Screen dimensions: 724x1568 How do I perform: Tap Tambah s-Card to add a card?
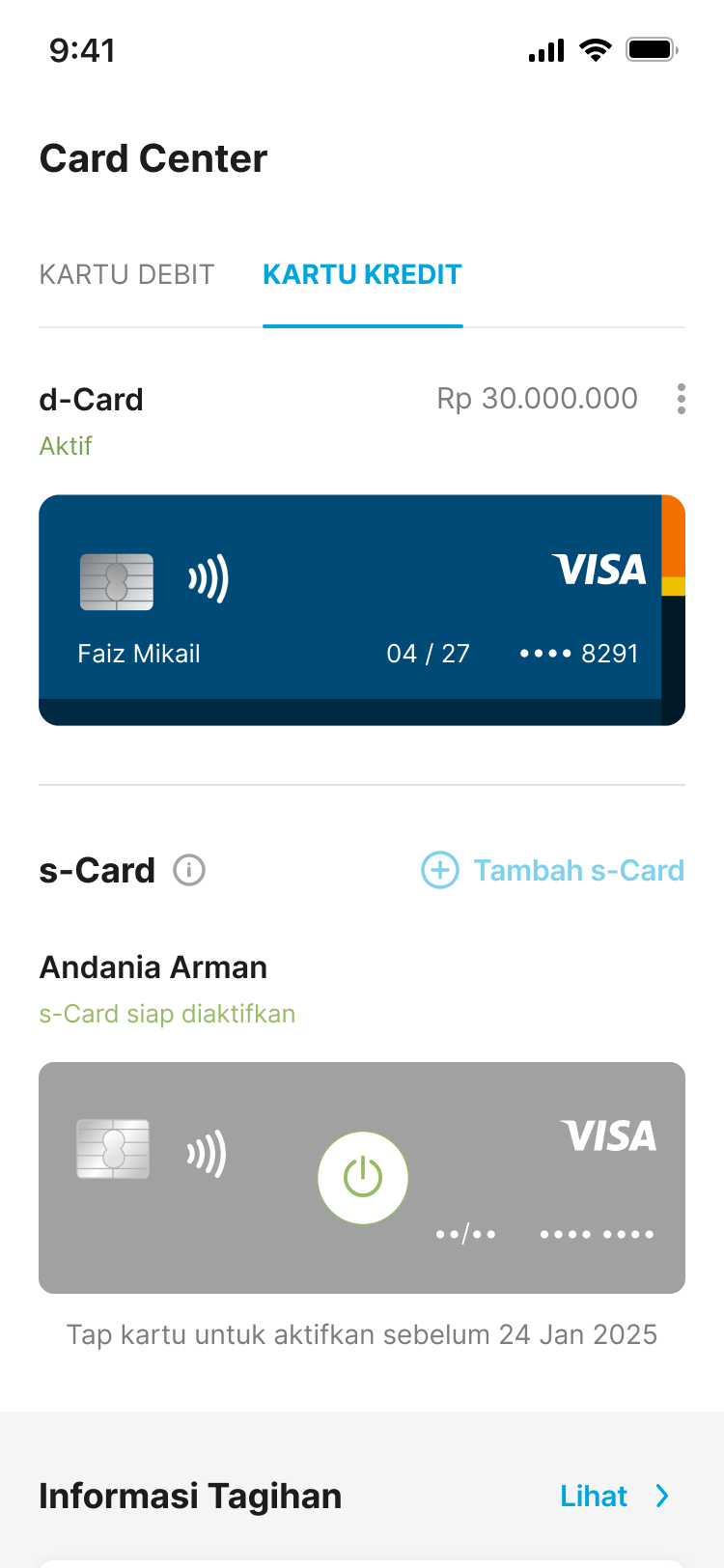[553, 871]
